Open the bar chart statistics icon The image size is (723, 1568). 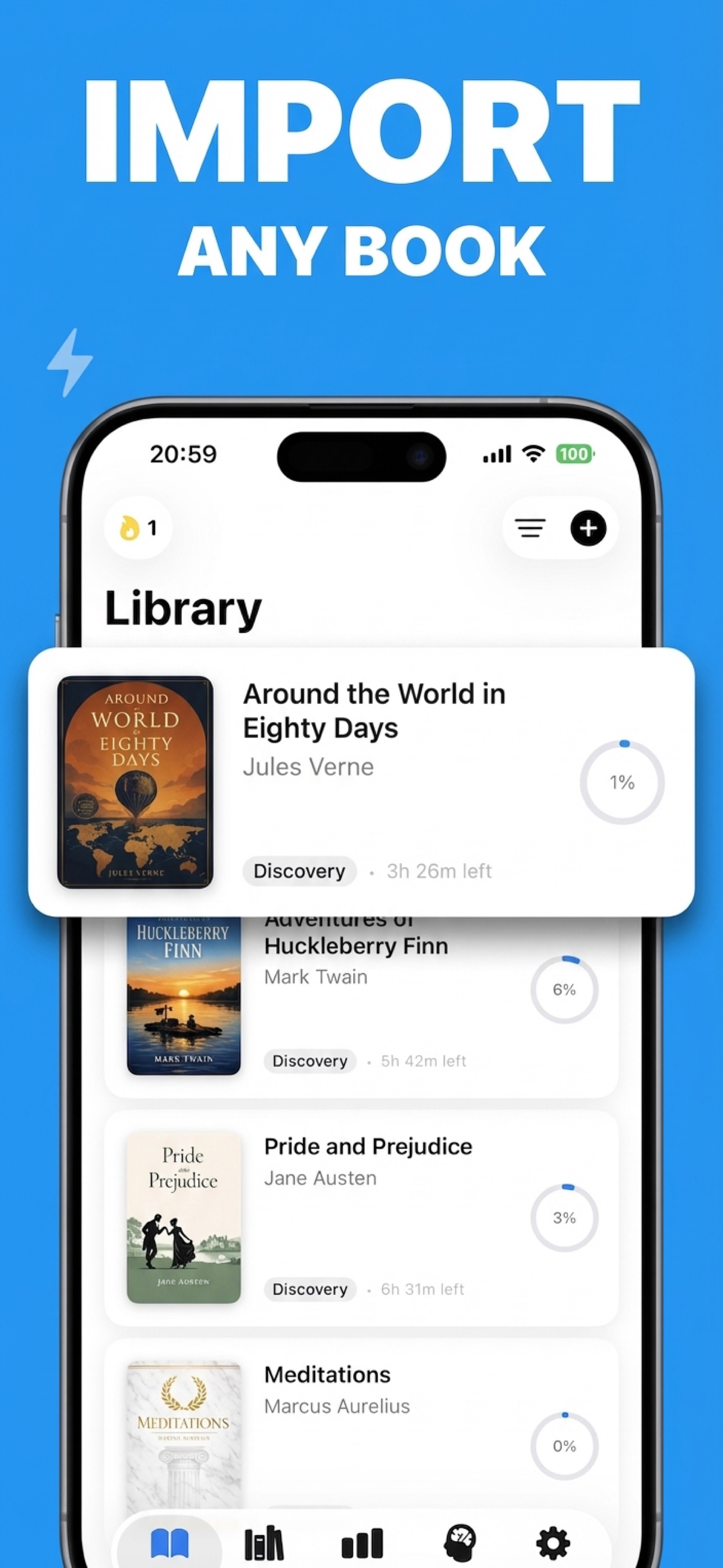(361, 1543)
